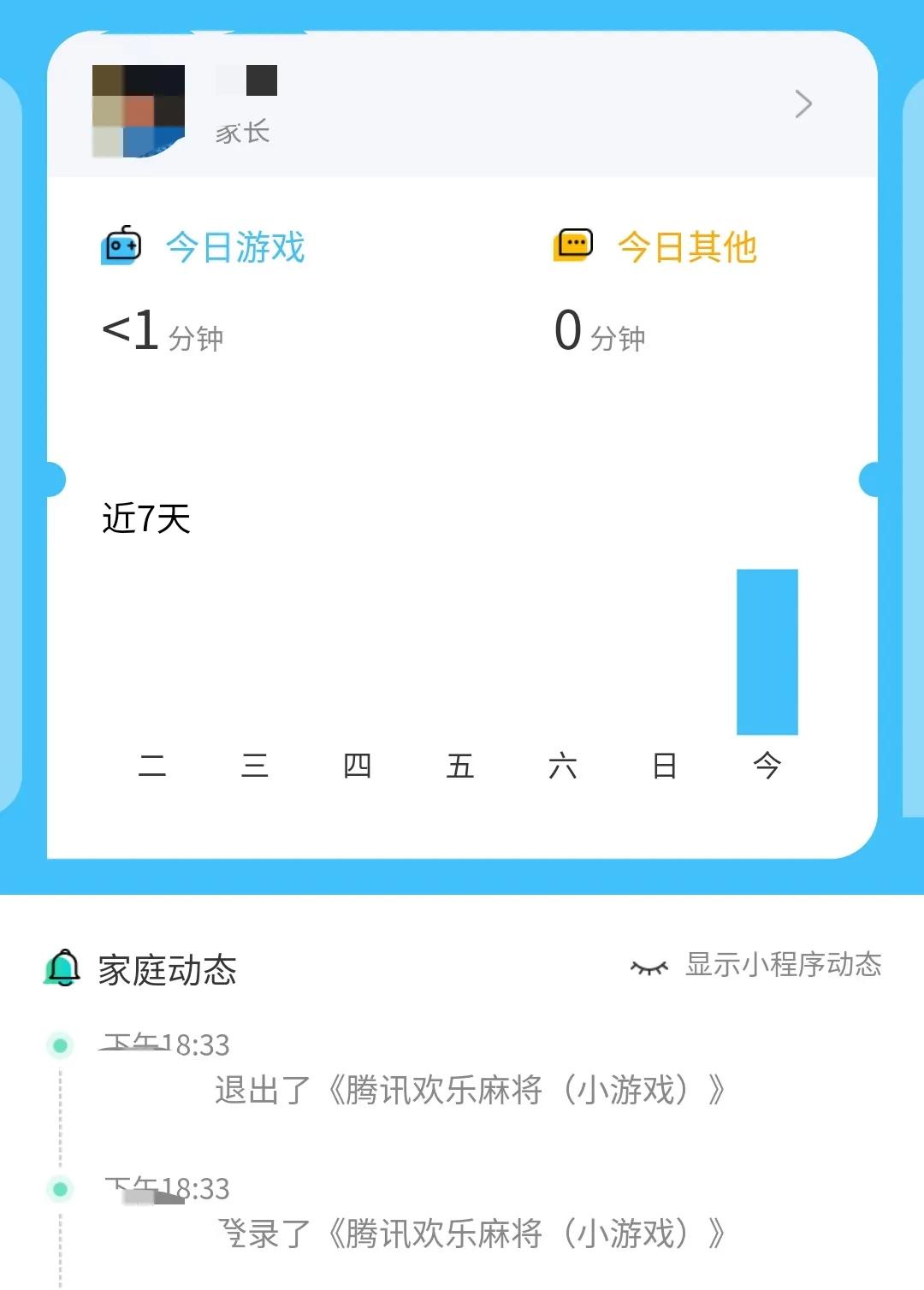
Task: Tap the child's profile avatar image
Action: [137, 111]
